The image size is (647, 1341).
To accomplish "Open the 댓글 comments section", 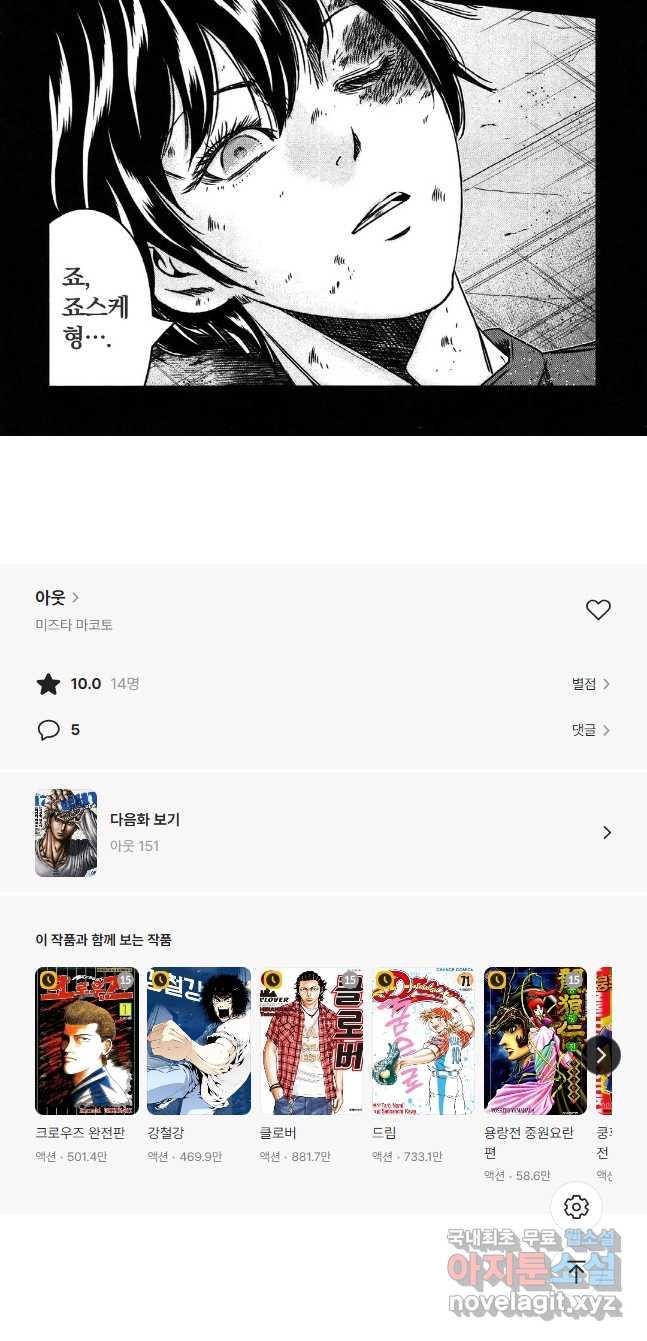I will (590, 730).
